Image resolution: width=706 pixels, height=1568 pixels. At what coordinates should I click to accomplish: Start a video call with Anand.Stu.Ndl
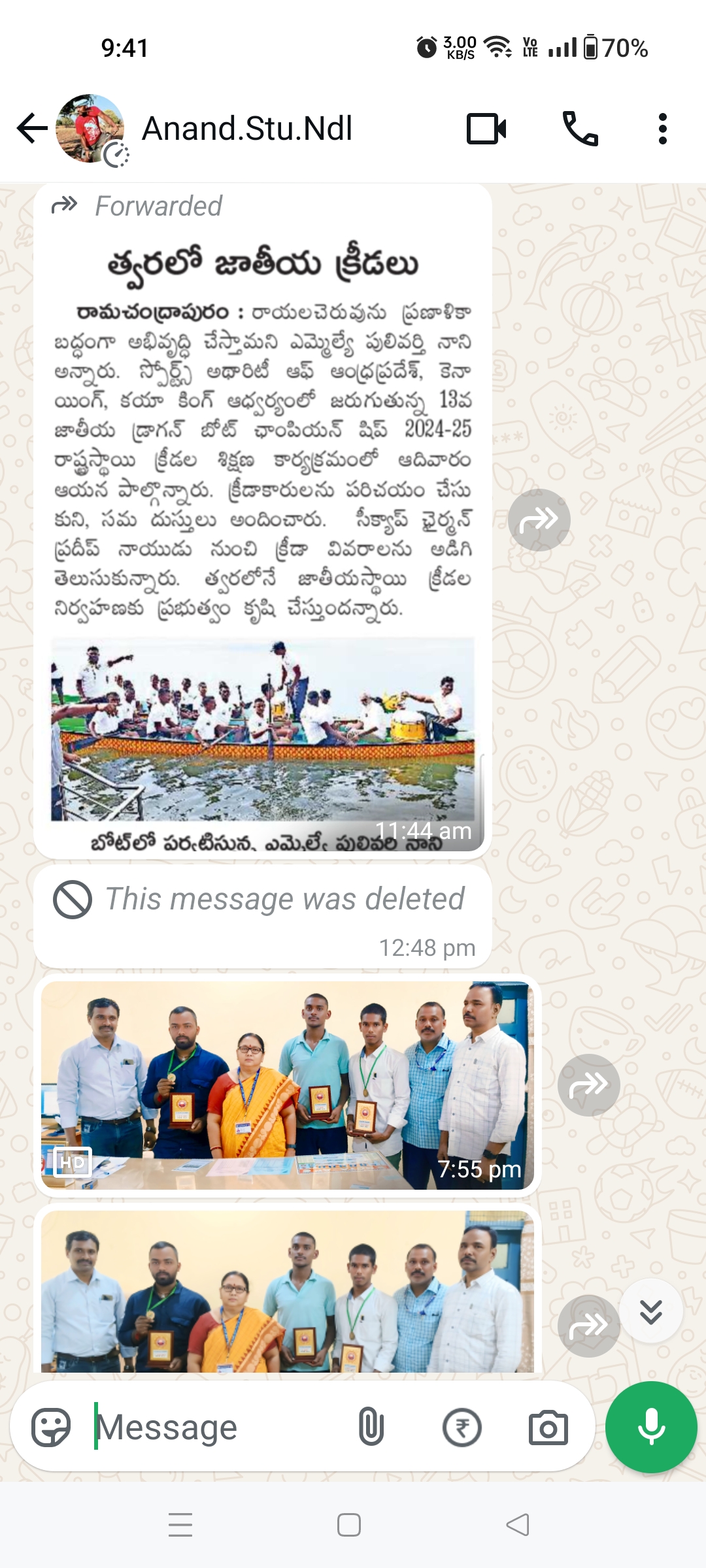[x=486, y=128]
